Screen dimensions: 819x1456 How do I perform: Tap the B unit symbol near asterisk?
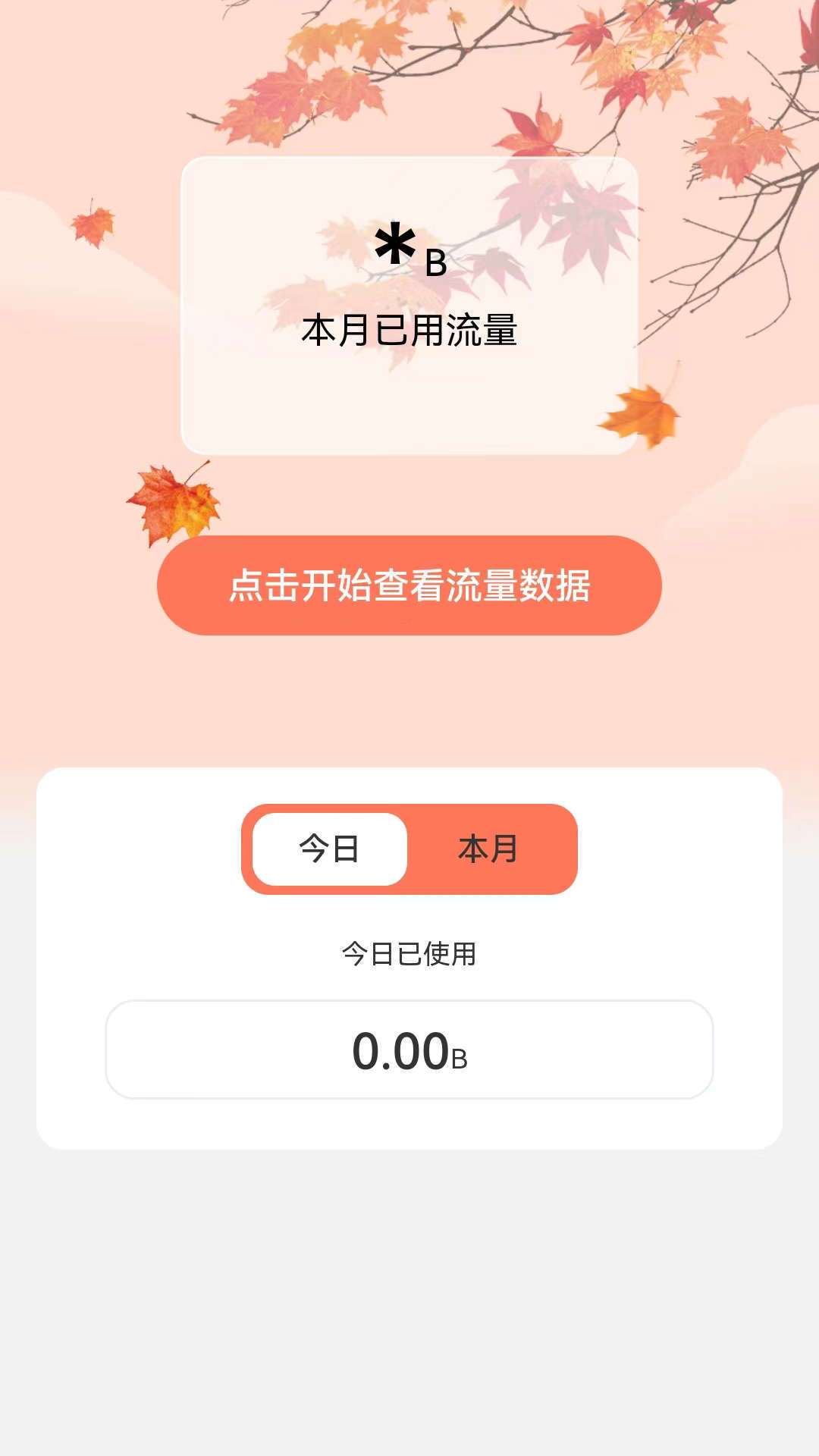click(x=434, y=262)
